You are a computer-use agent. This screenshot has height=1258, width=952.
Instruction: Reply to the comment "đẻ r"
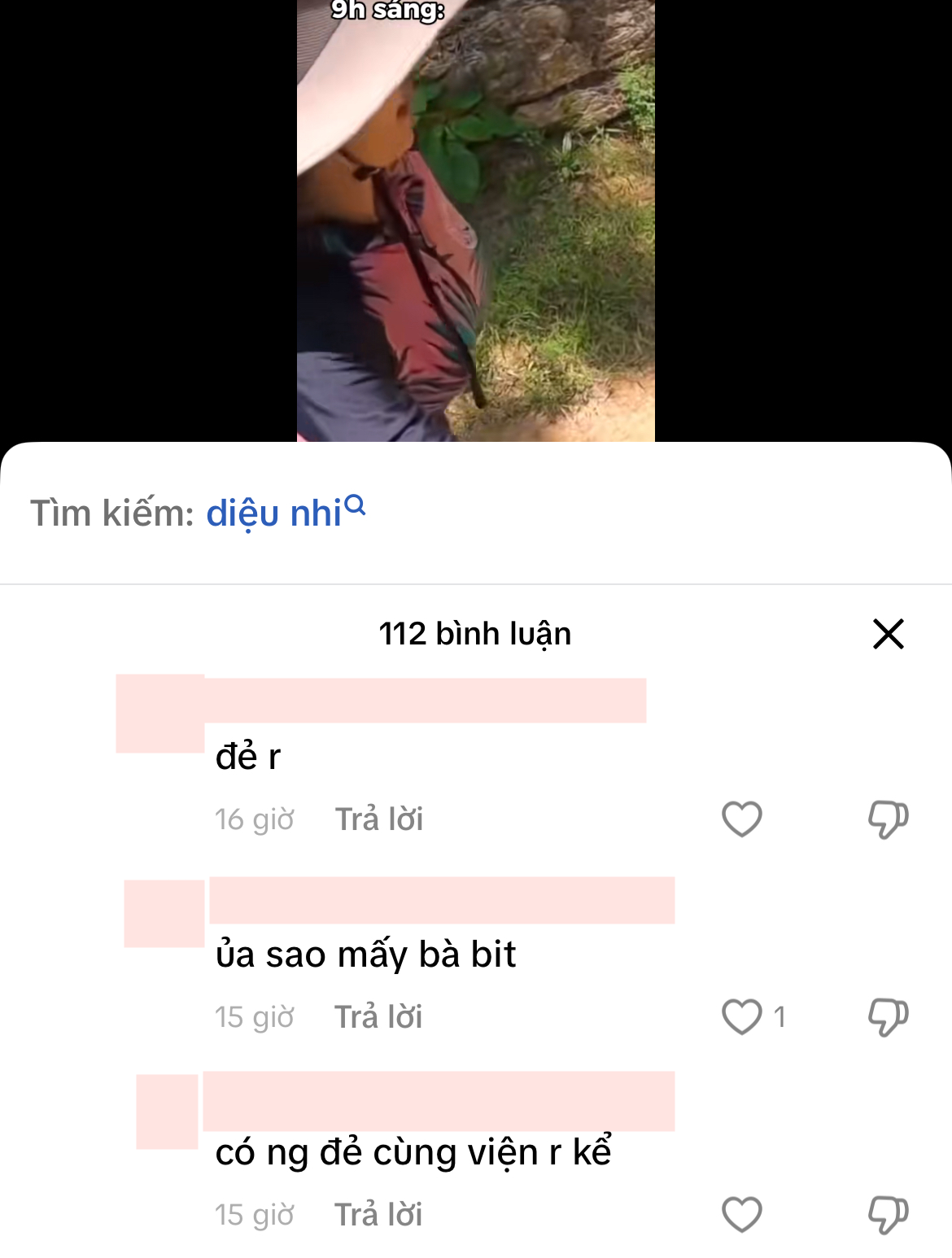coord(379,819)
